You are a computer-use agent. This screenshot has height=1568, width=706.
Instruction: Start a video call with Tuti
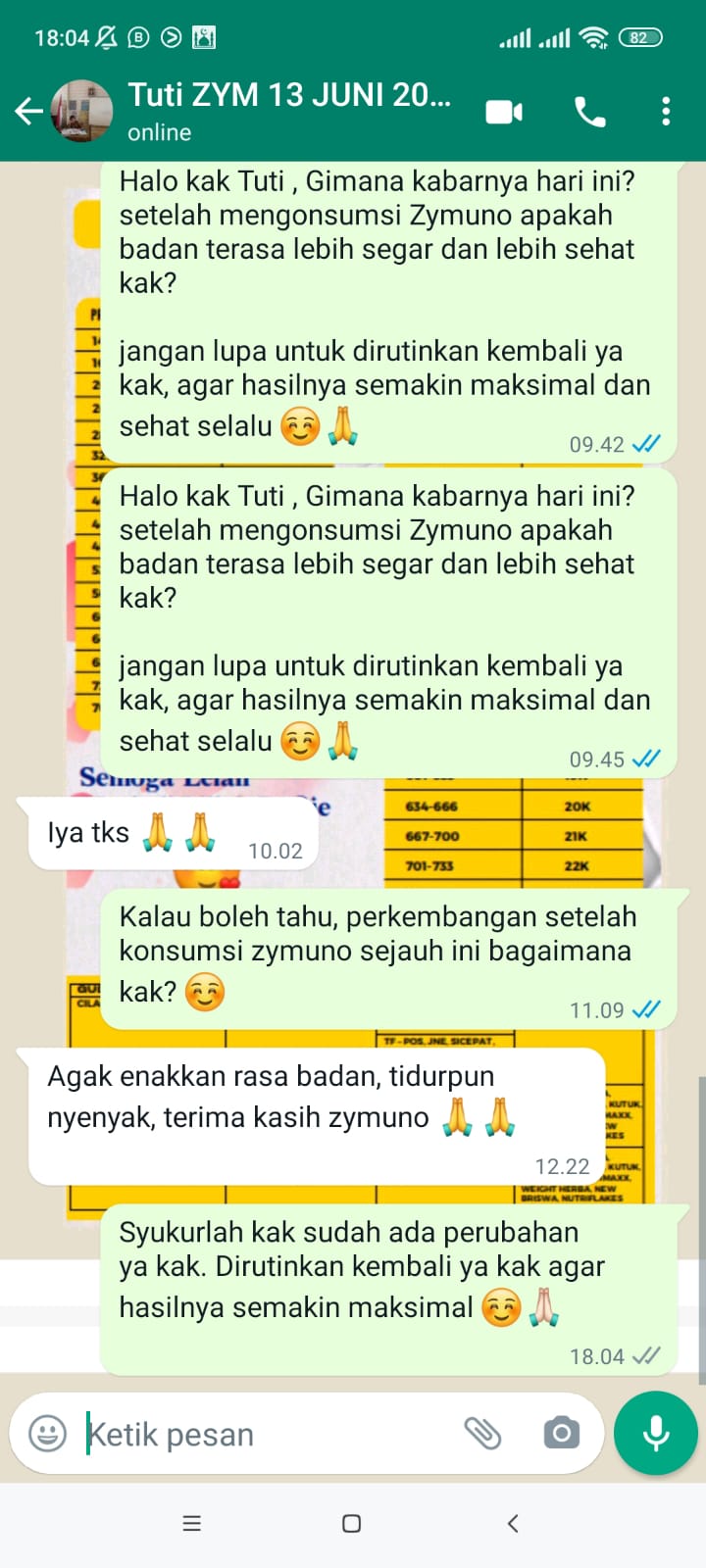tap(504, 112)
